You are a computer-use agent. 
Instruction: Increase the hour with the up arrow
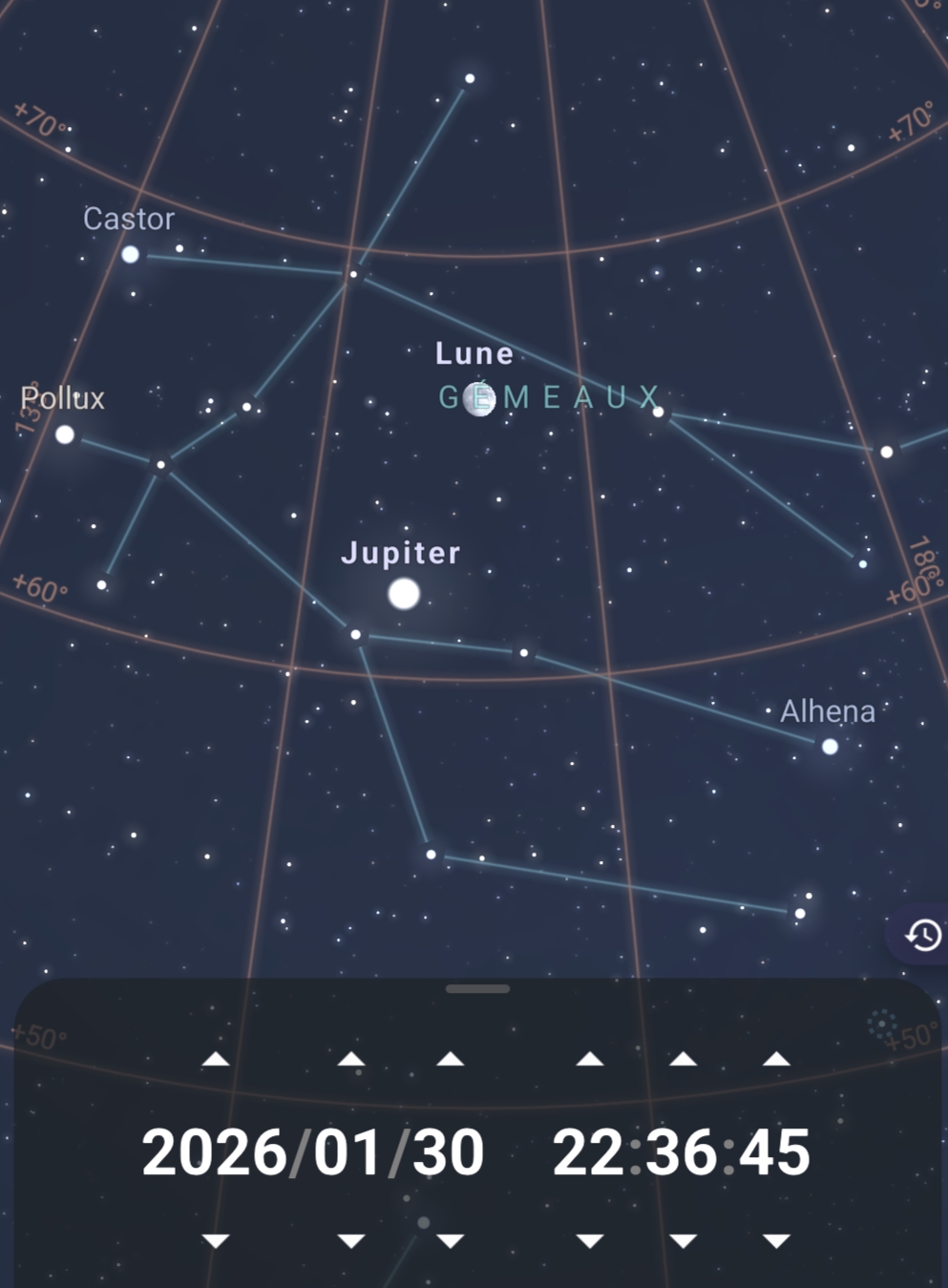(590, 1059)
